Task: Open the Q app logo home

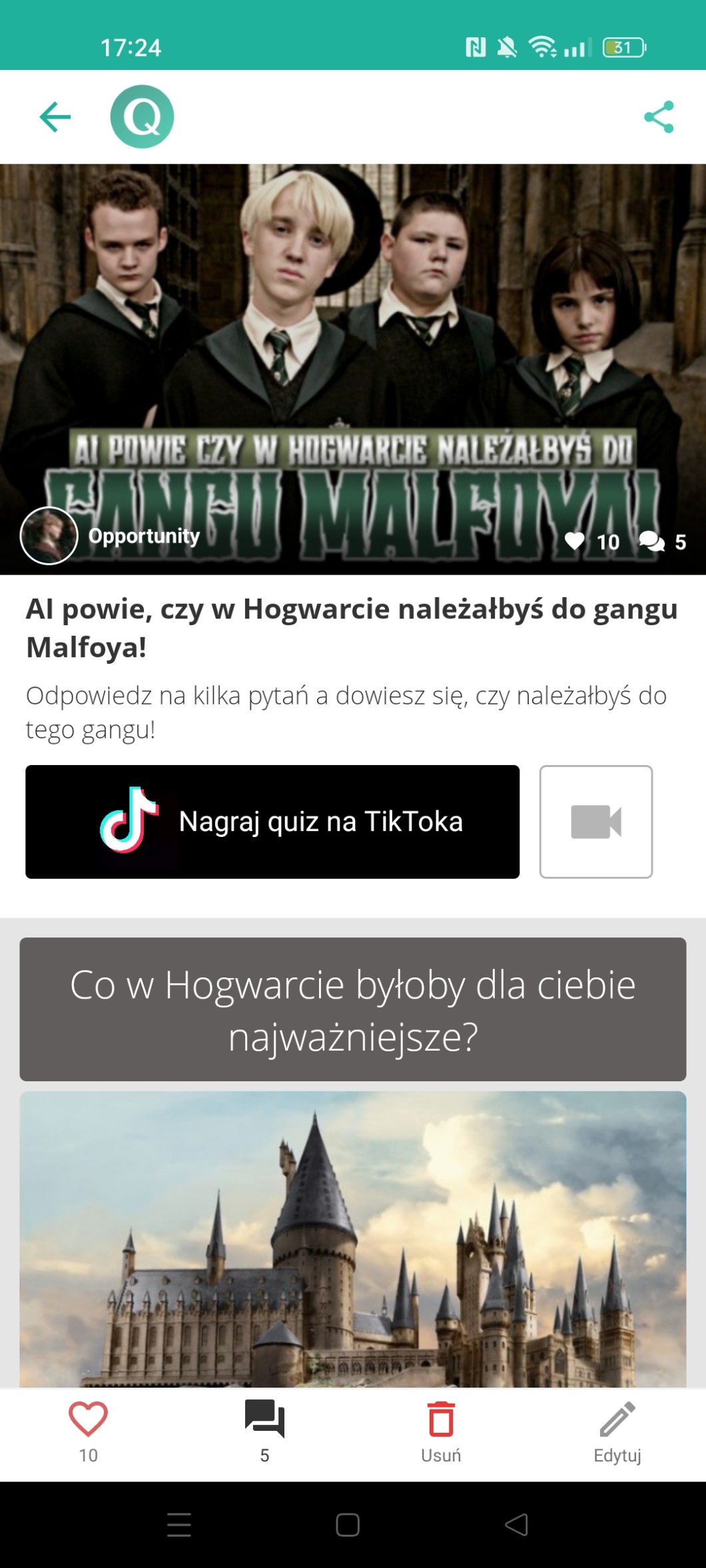Action: 142,117
